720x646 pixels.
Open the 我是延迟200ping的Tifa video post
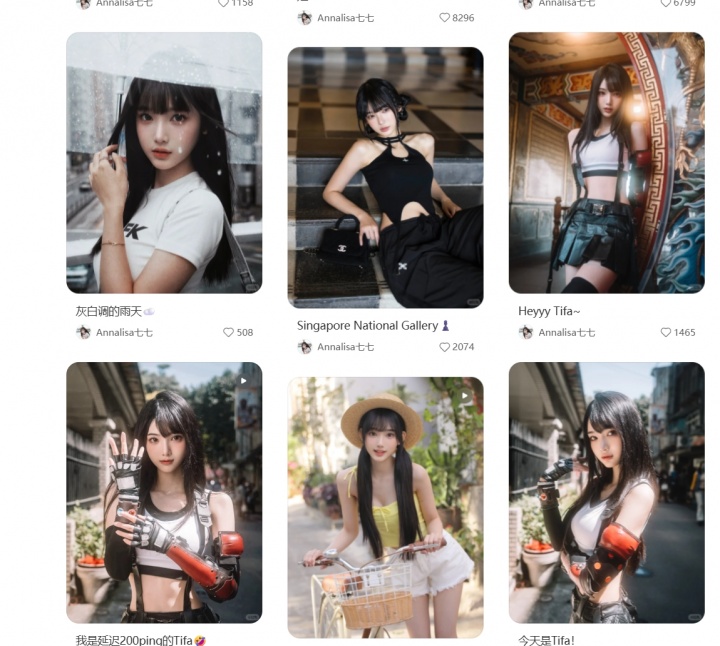point(164,492)
